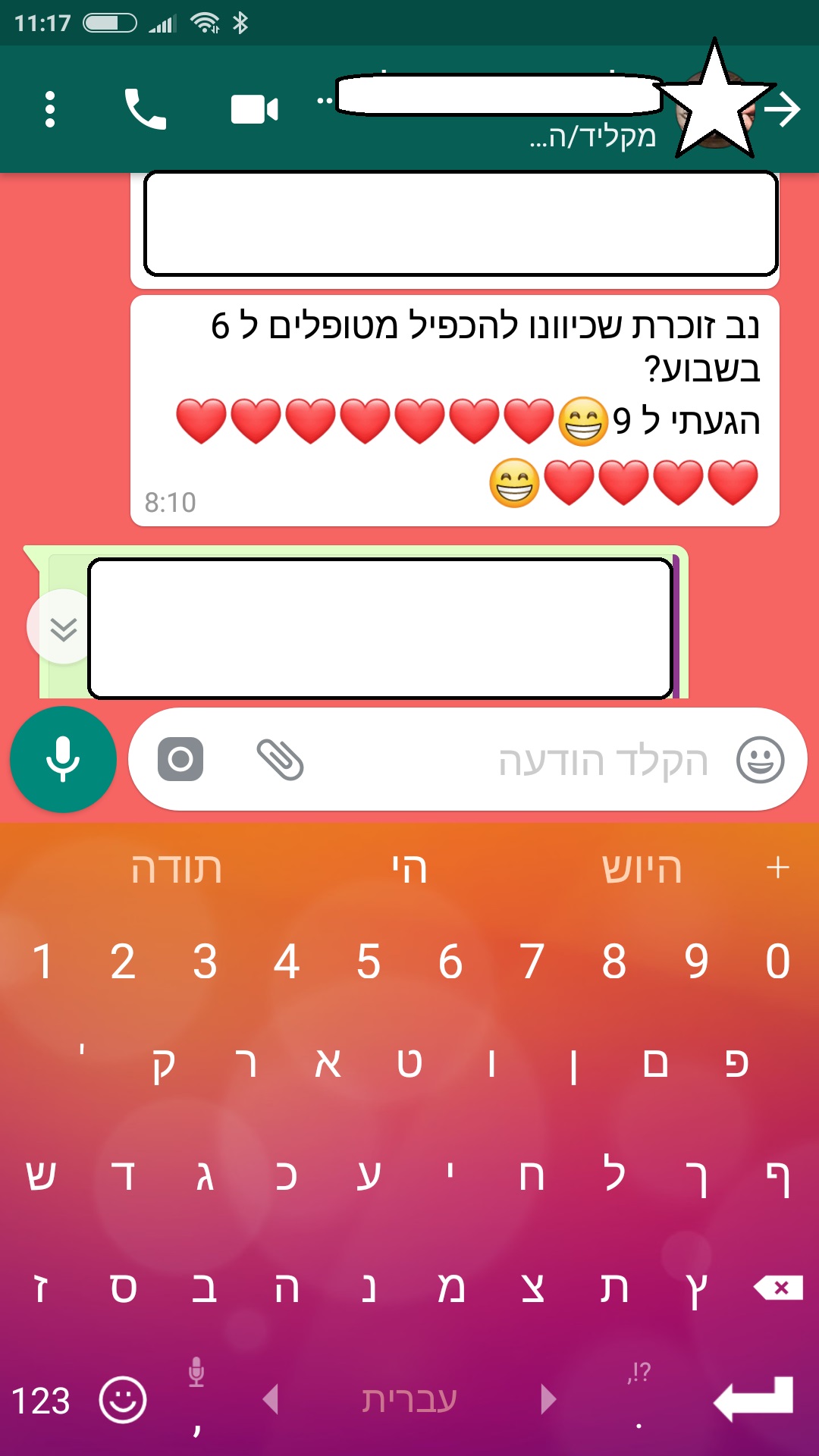Open keyboard emoji smiley key
The height and width of the screenshot is (1456, 819).
tap(122, 1401)
